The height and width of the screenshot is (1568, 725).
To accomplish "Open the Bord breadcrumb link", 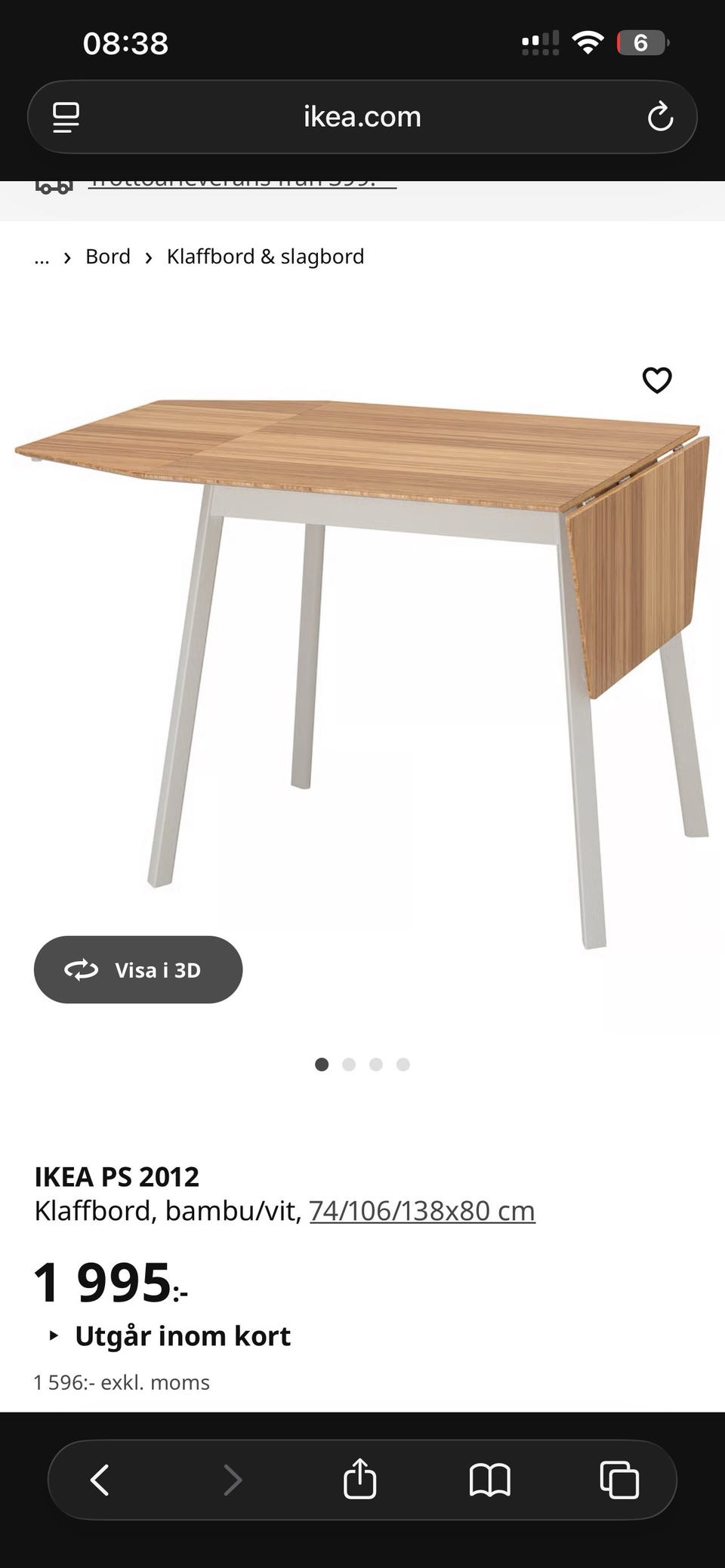I will (x=108, y=257).
